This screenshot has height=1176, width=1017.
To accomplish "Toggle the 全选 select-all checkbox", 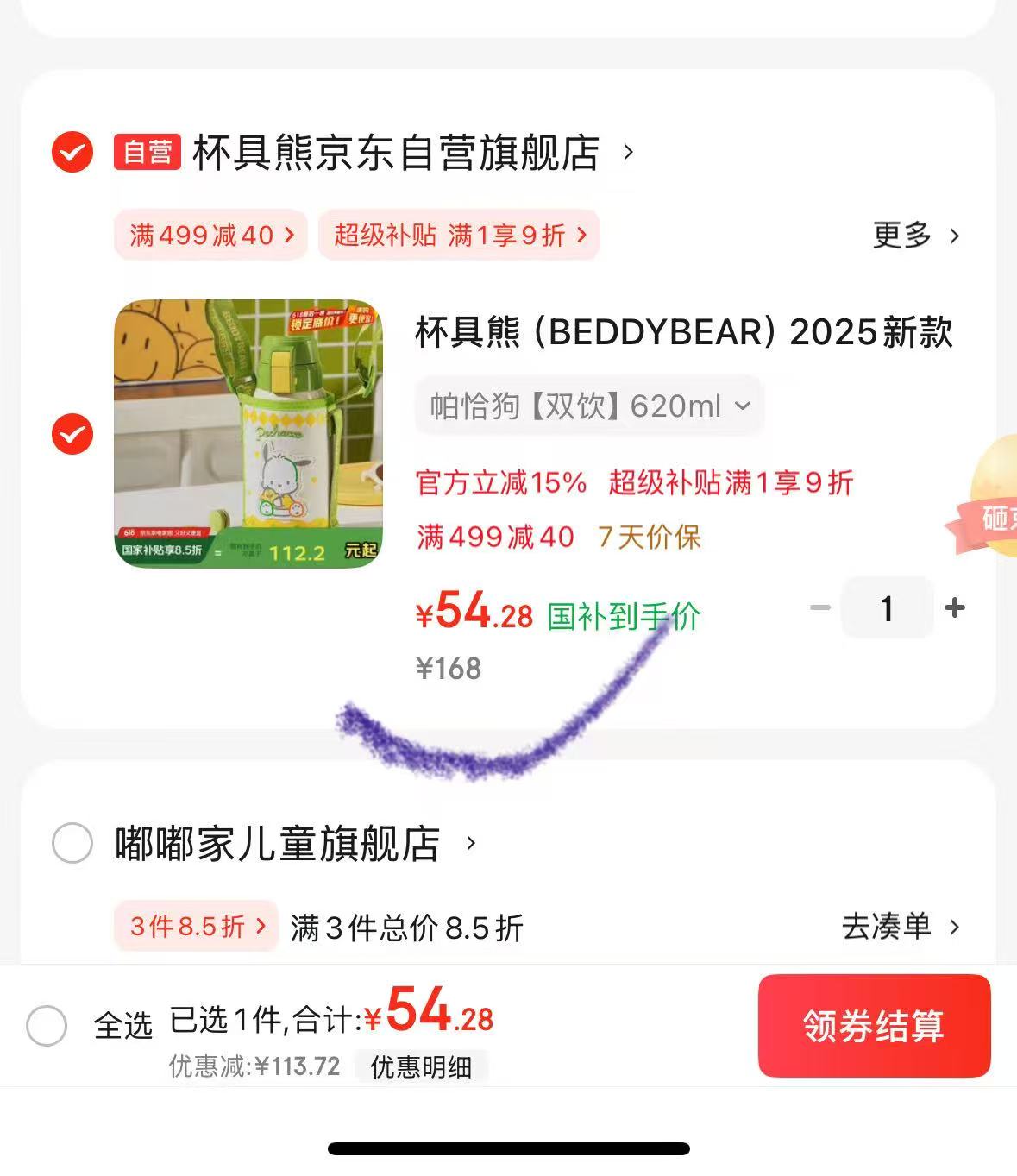I will point(47,1027).
